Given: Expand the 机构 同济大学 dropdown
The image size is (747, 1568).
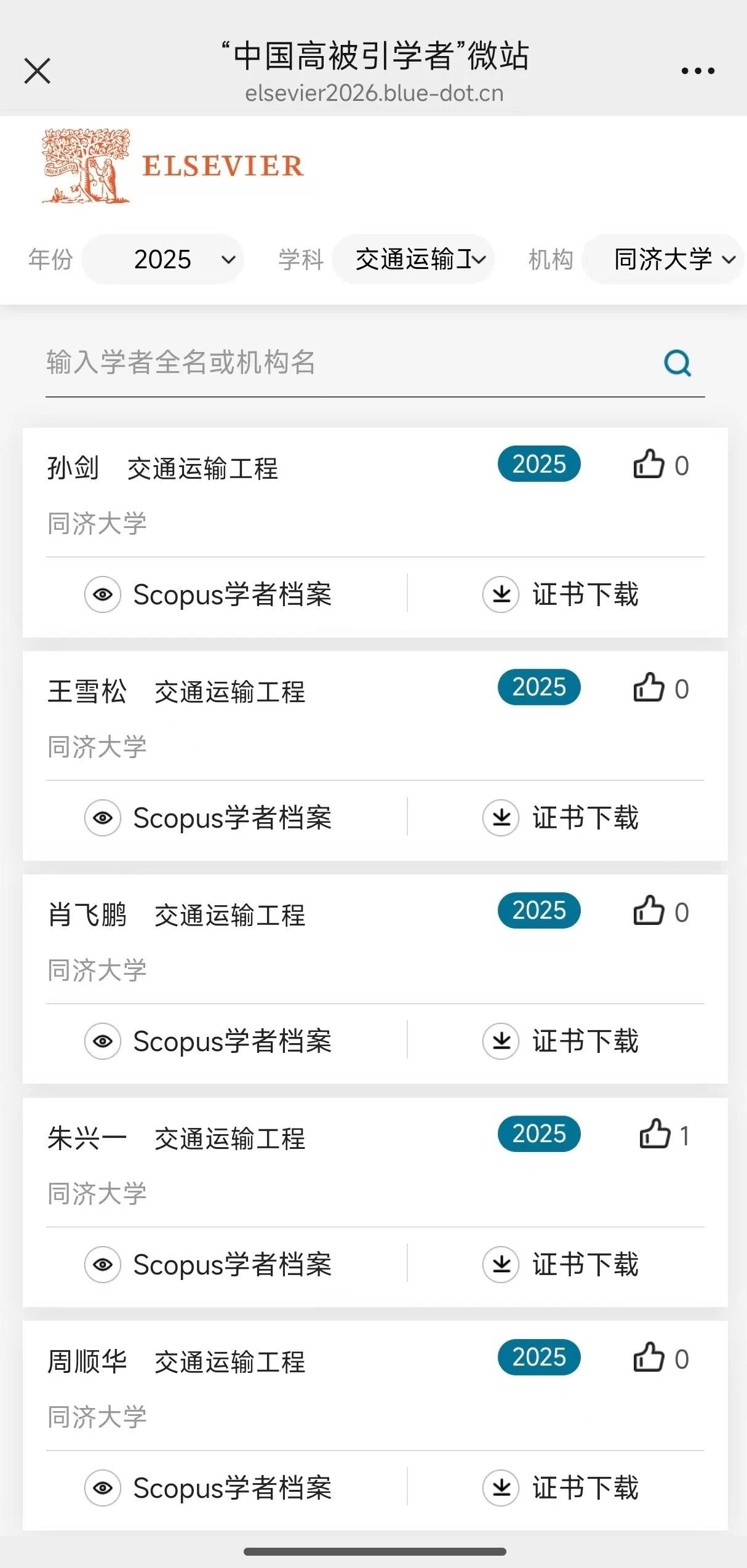Looking at the screenshot, I should coord(663,259).
